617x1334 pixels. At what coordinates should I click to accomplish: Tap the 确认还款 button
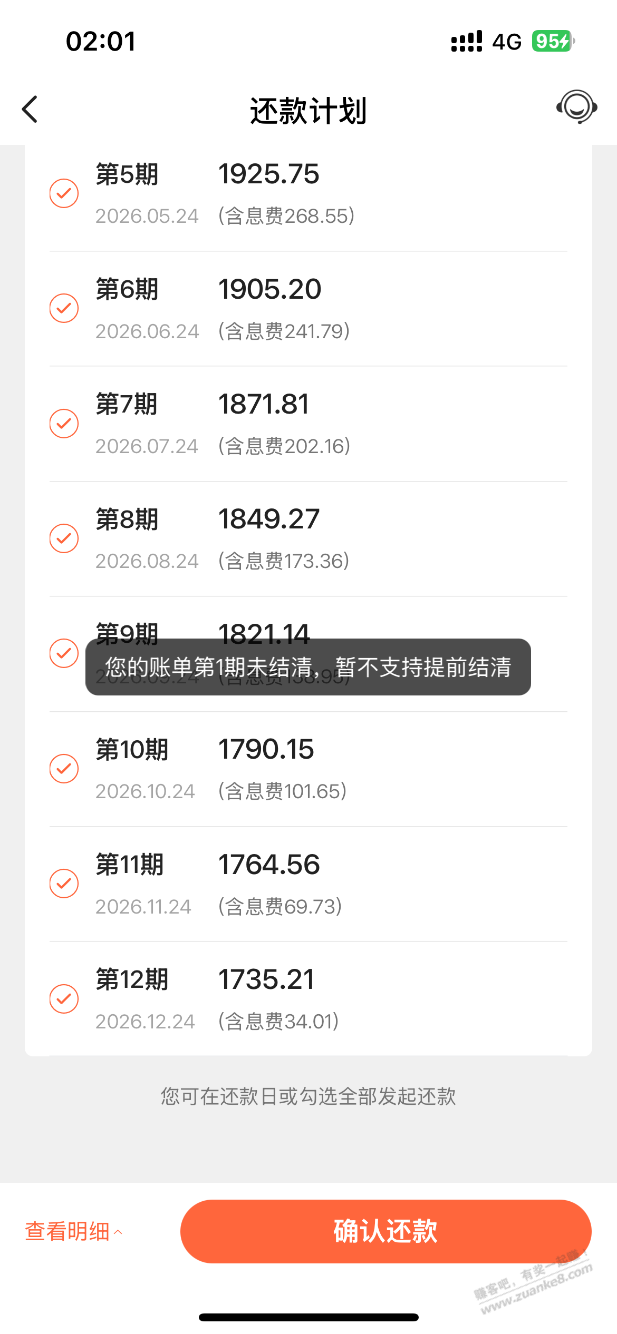click(385, 1231)
